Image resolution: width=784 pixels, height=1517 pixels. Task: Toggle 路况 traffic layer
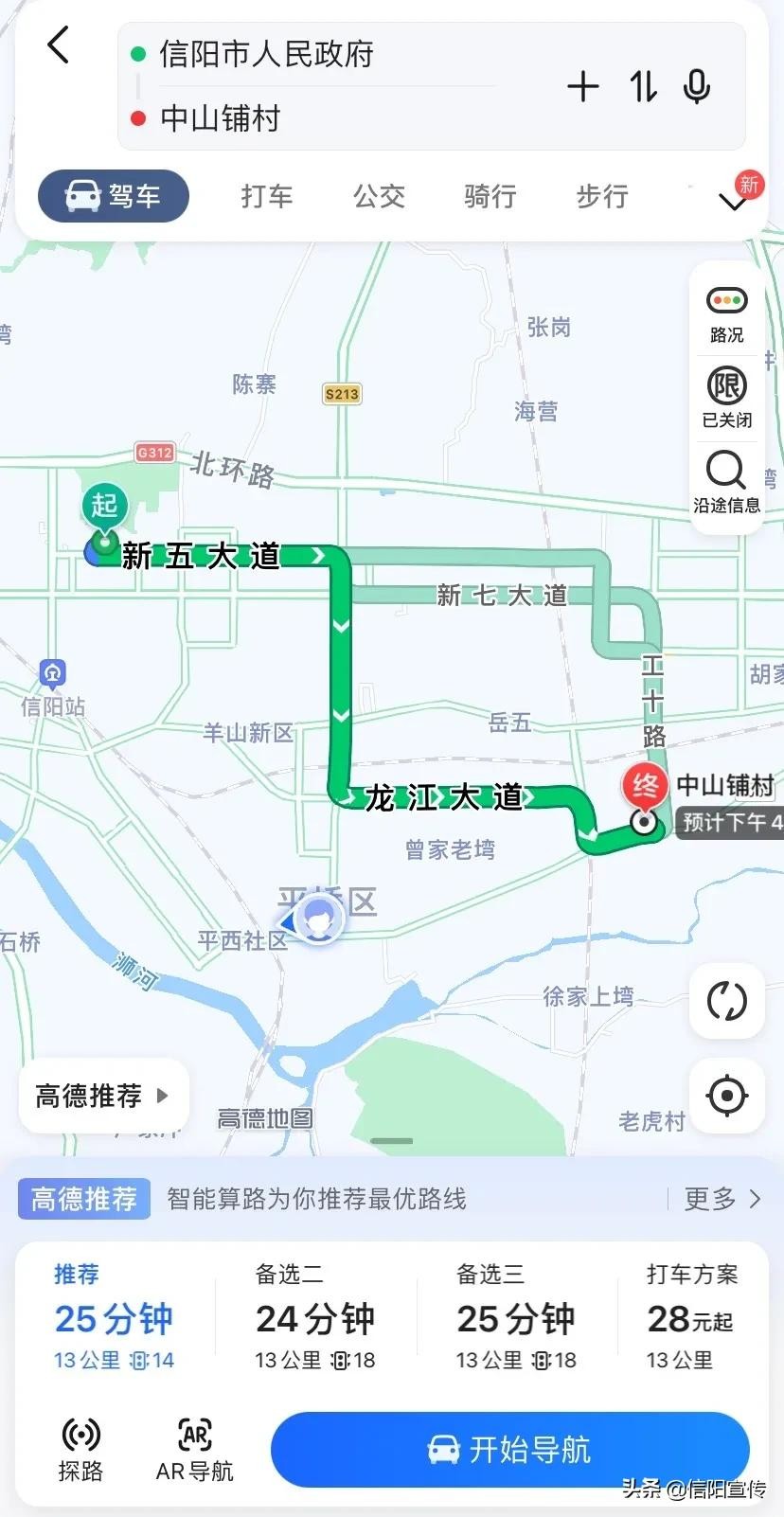[x=726, y=314]
